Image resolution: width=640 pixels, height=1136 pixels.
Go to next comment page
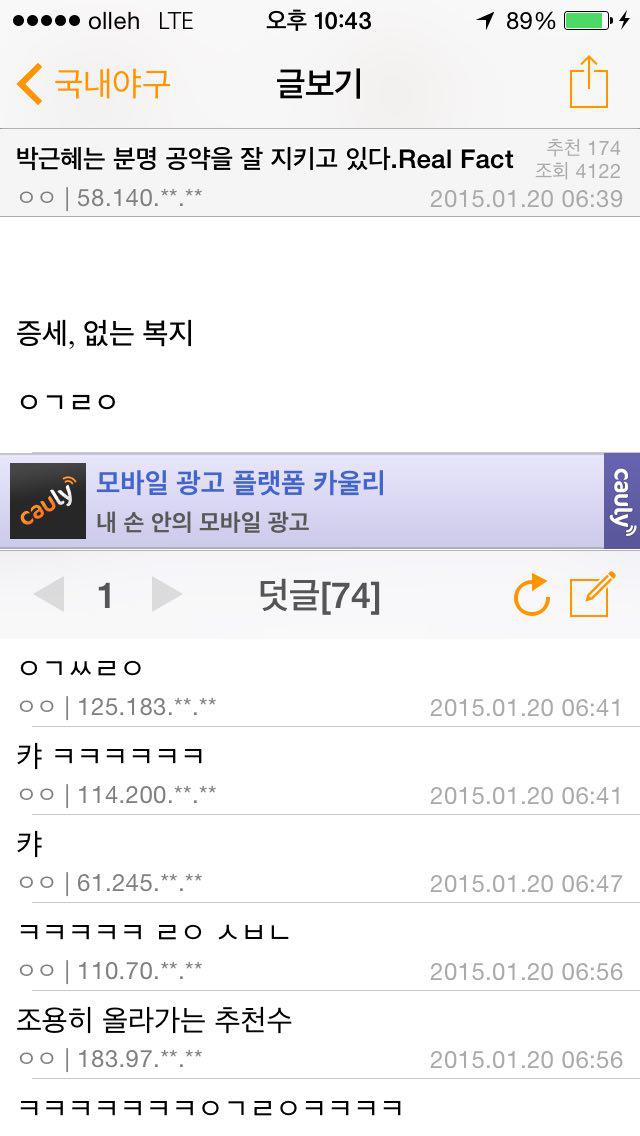tap(166, 596)
